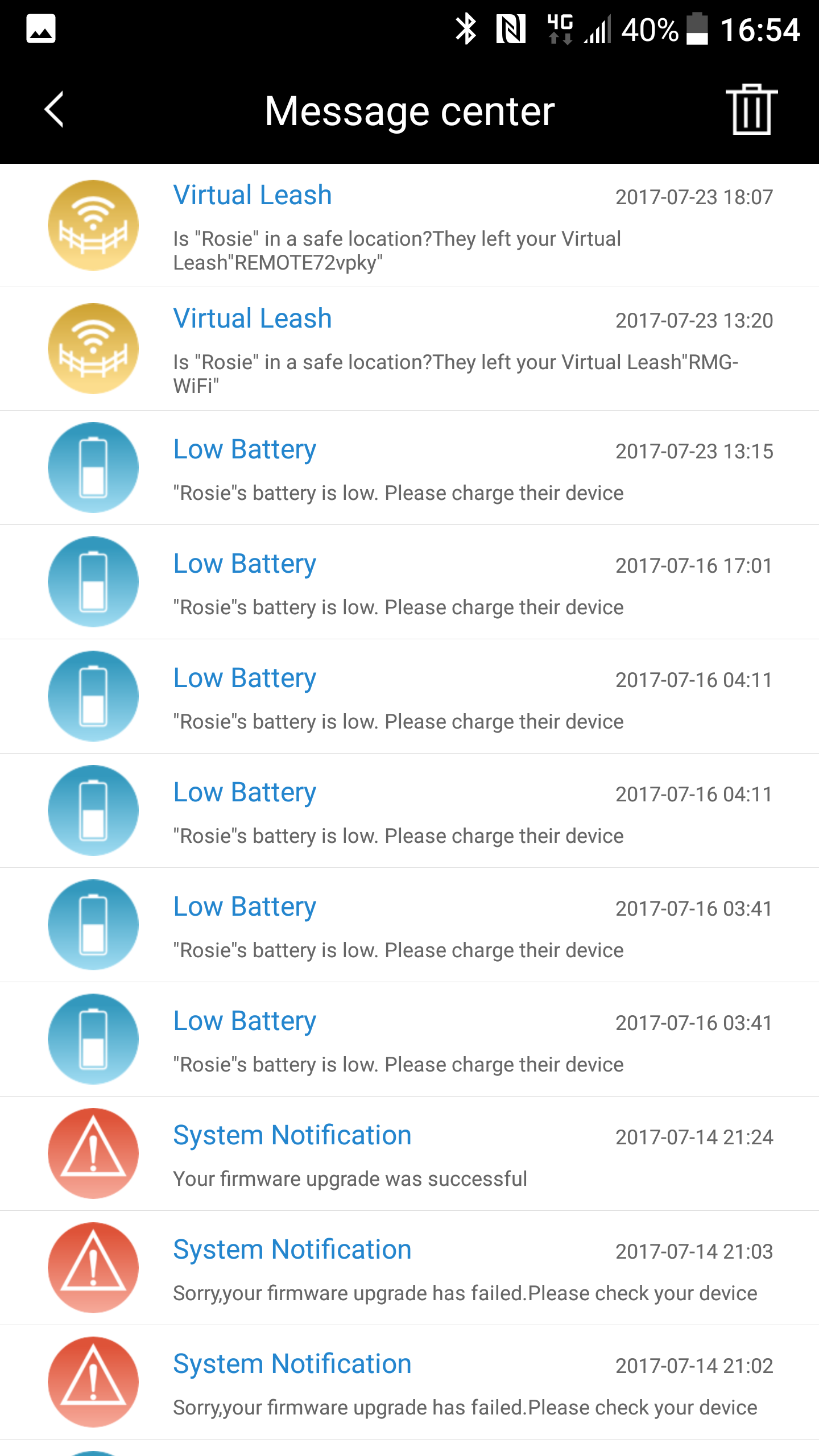This screenshot has width=819, height=1456.
Task: Open Virtual Leash message about RMG-WiFi
Action: (x=409, y=349)
